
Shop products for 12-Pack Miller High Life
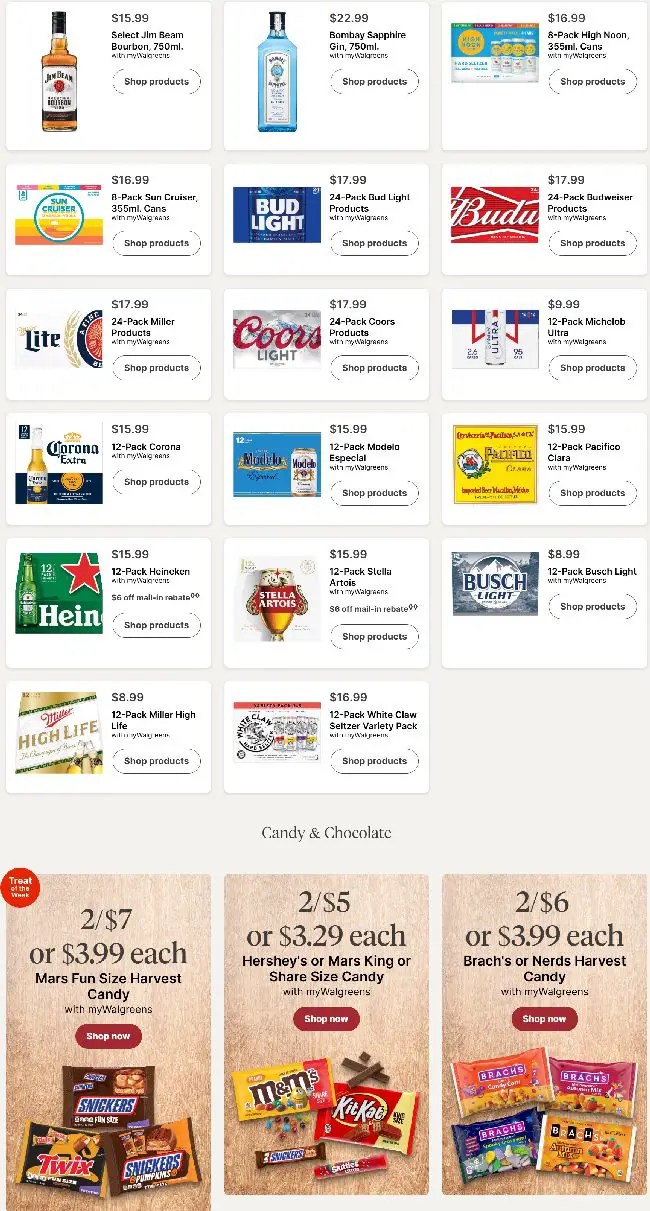(x=156, y=761)
